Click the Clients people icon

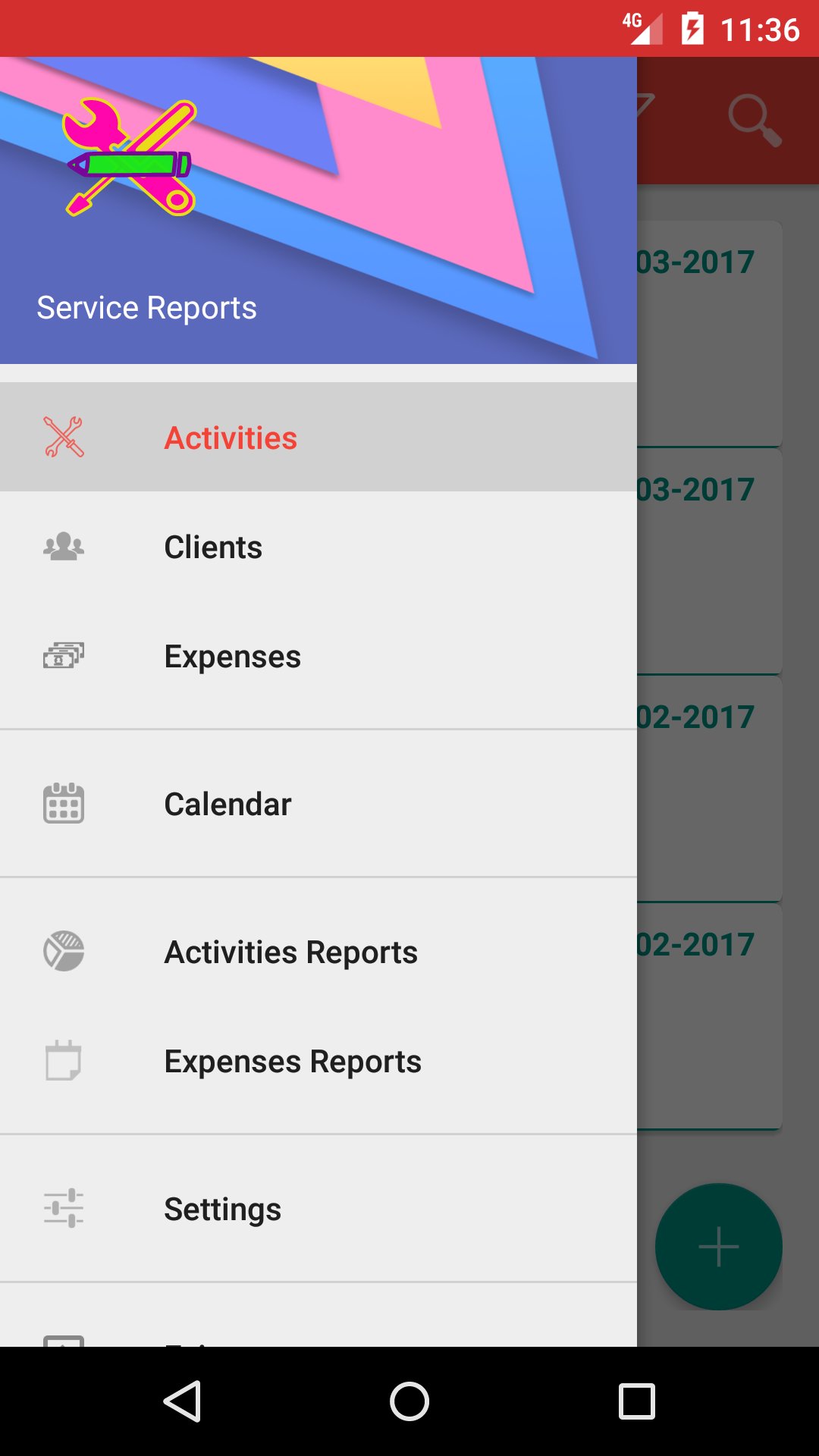tap(62, 546)
